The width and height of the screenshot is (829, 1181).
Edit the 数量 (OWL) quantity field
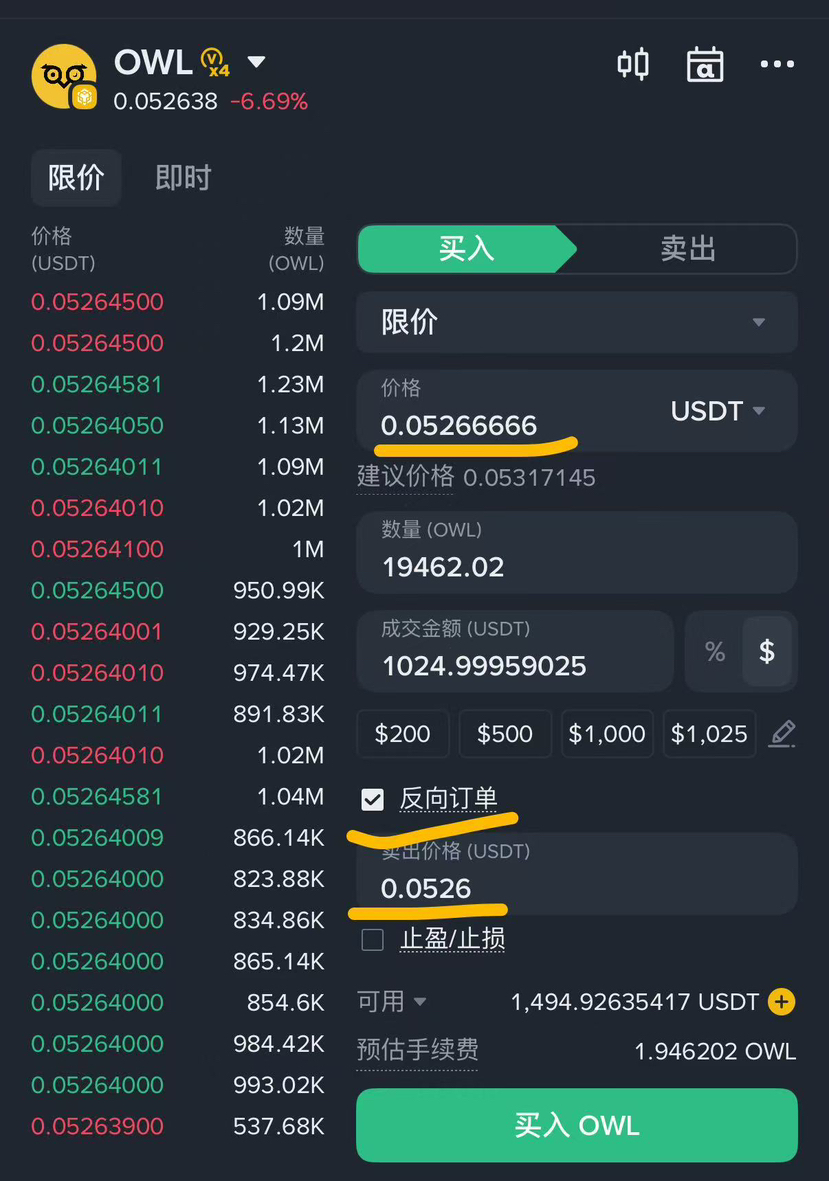(x=575, y=567)
